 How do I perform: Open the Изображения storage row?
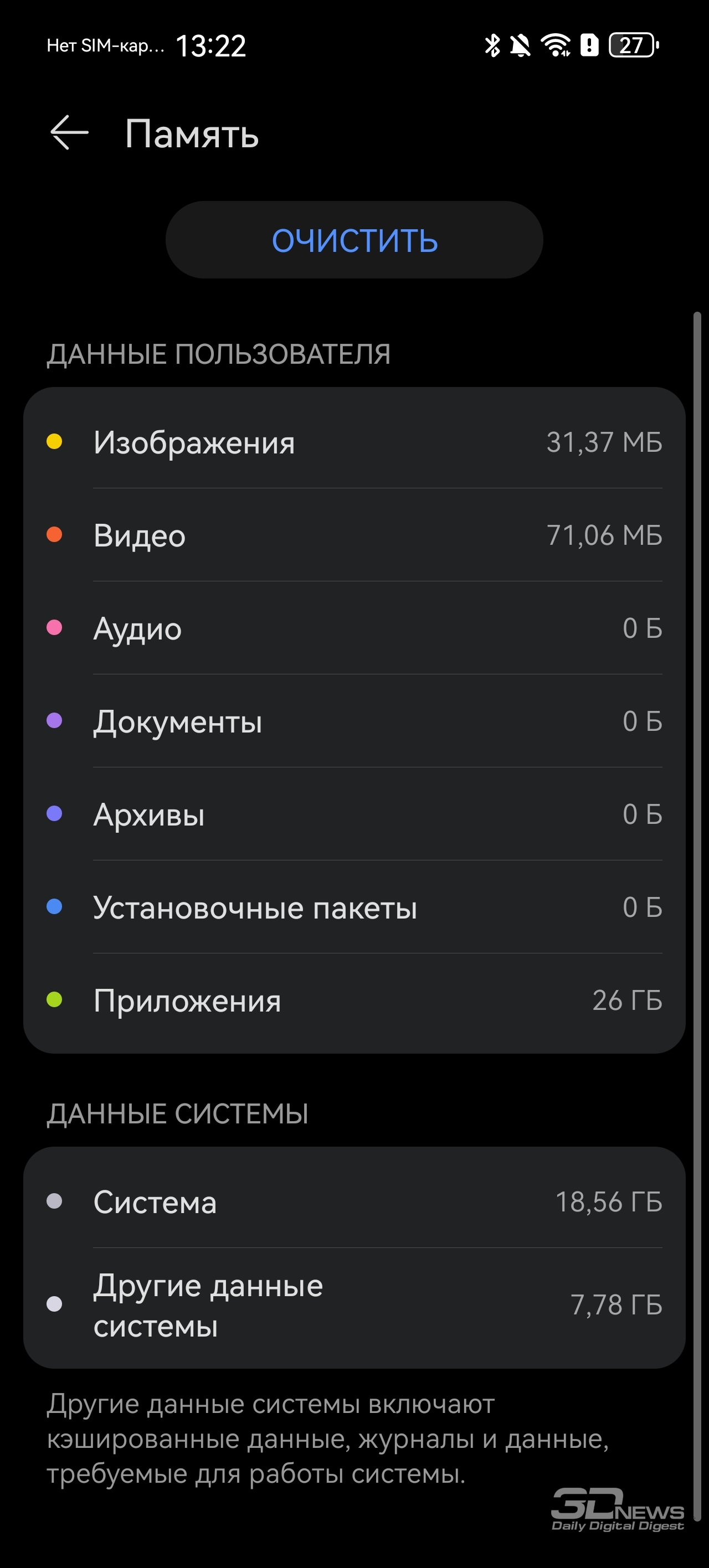[354, 442]
